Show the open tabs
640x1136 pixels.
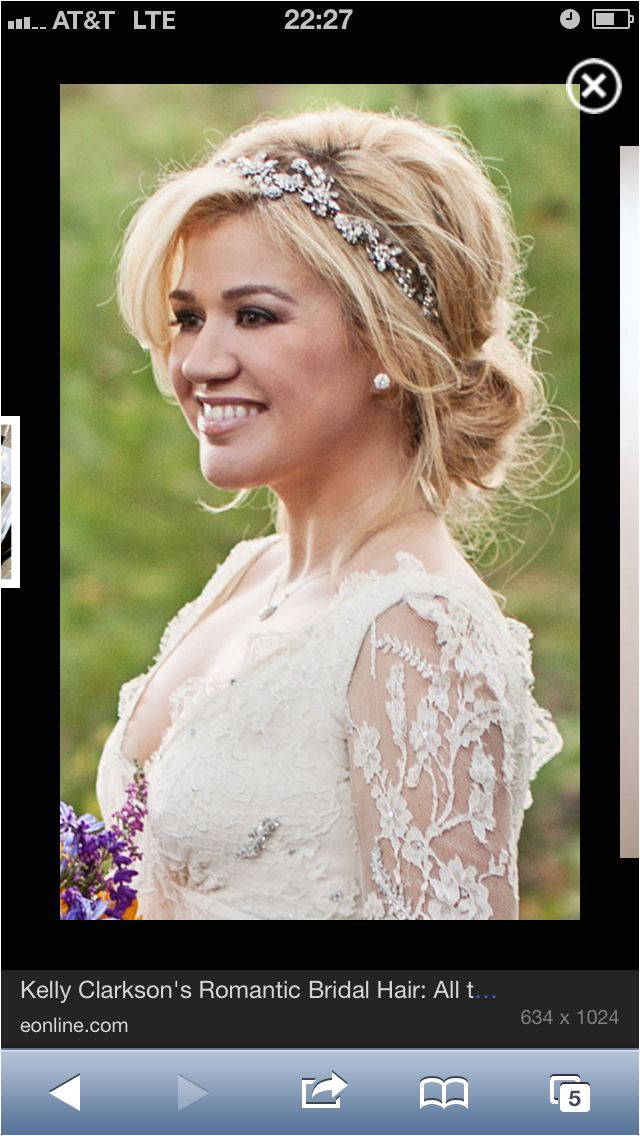tap(569, 1092)
